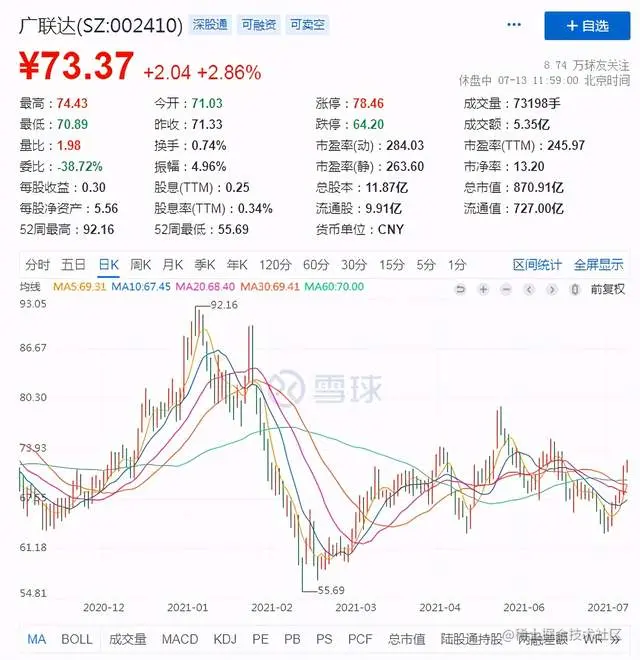The image size is (640, 660).
Task: Add 广联达 to watchlist with 自选 button
Action: point(587,26)
